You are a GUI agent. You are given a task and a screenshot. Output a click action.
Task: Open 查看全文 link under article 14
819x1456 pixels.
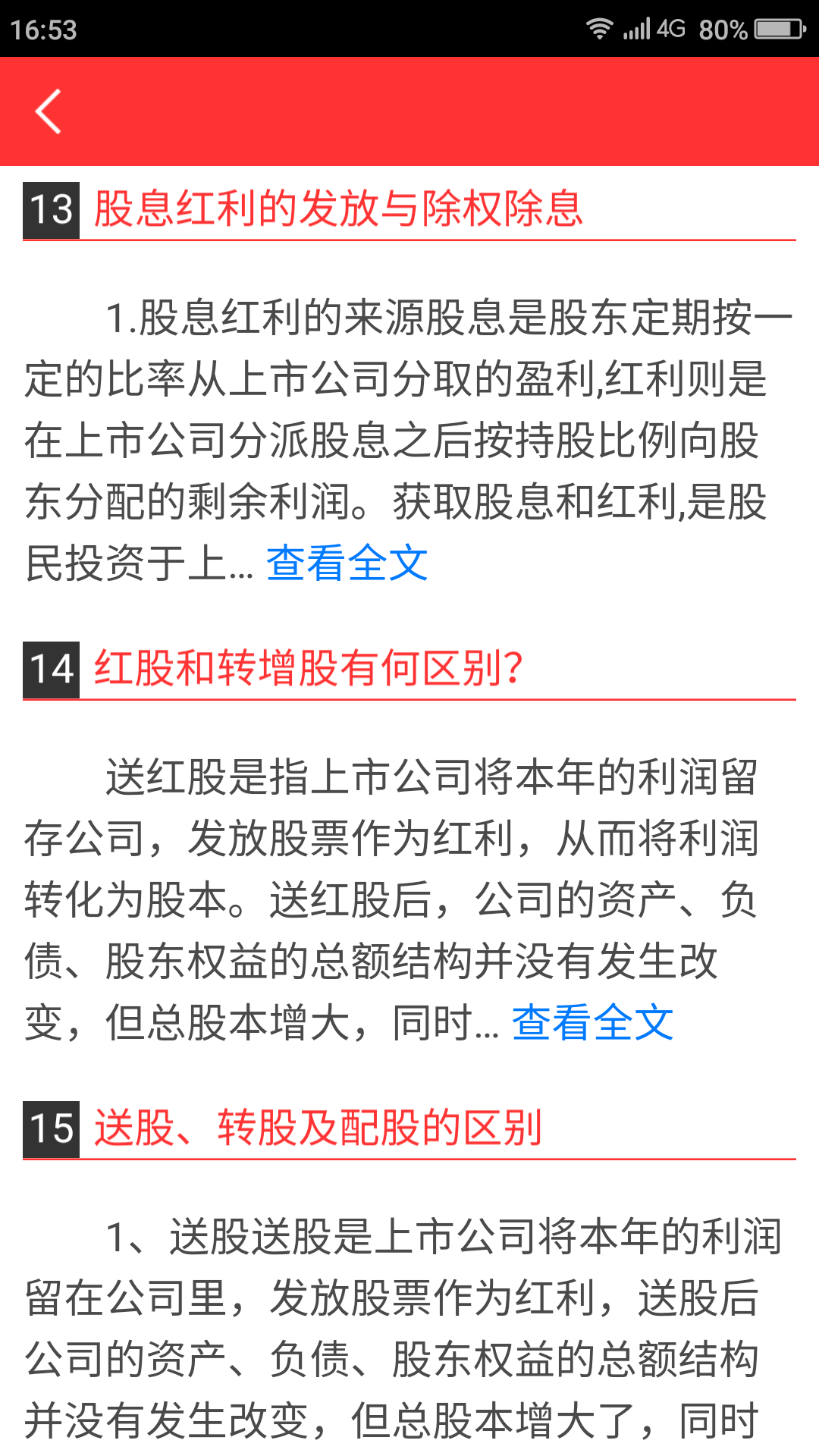[592, 1023]
